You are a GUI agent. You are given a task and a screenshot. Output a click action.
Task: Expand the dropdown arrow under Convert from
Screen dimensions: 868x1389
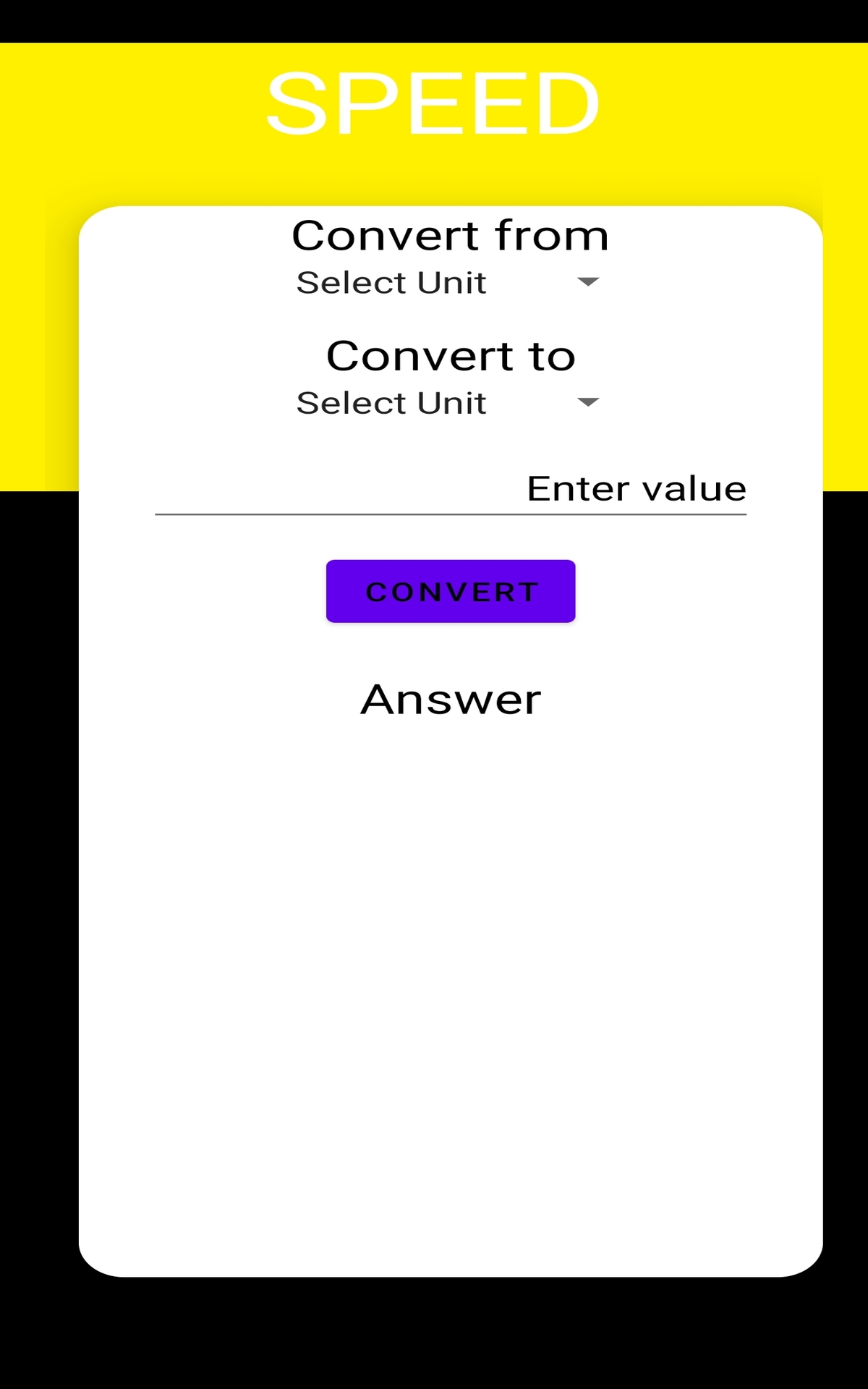(587, 282)
